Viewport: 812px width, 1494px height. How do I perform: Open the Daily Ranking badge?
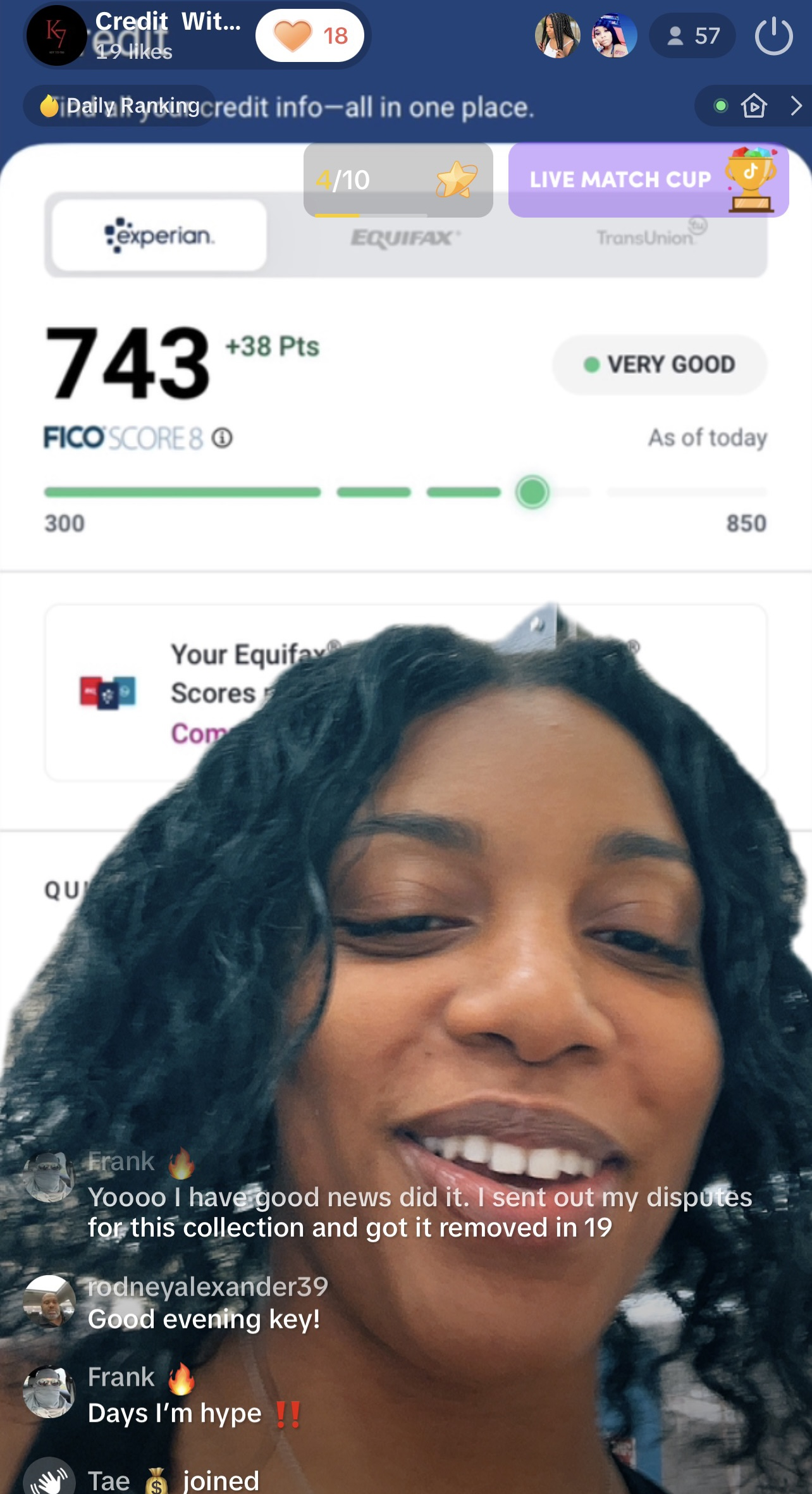(x=120, y=106)
